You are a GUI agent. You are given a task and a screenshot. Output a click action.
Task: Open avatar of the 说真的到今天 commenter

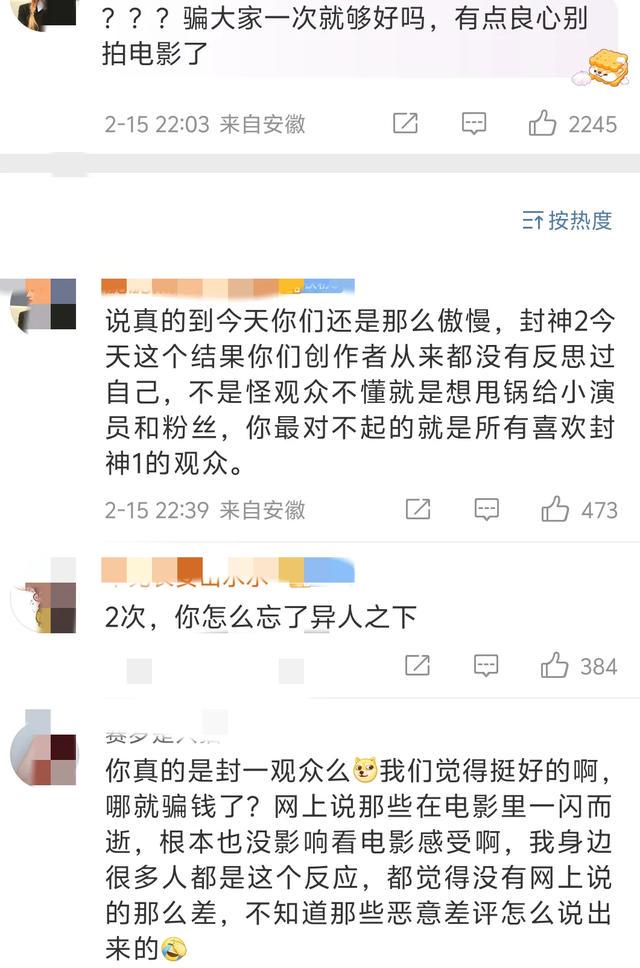(x=43, y=304)
